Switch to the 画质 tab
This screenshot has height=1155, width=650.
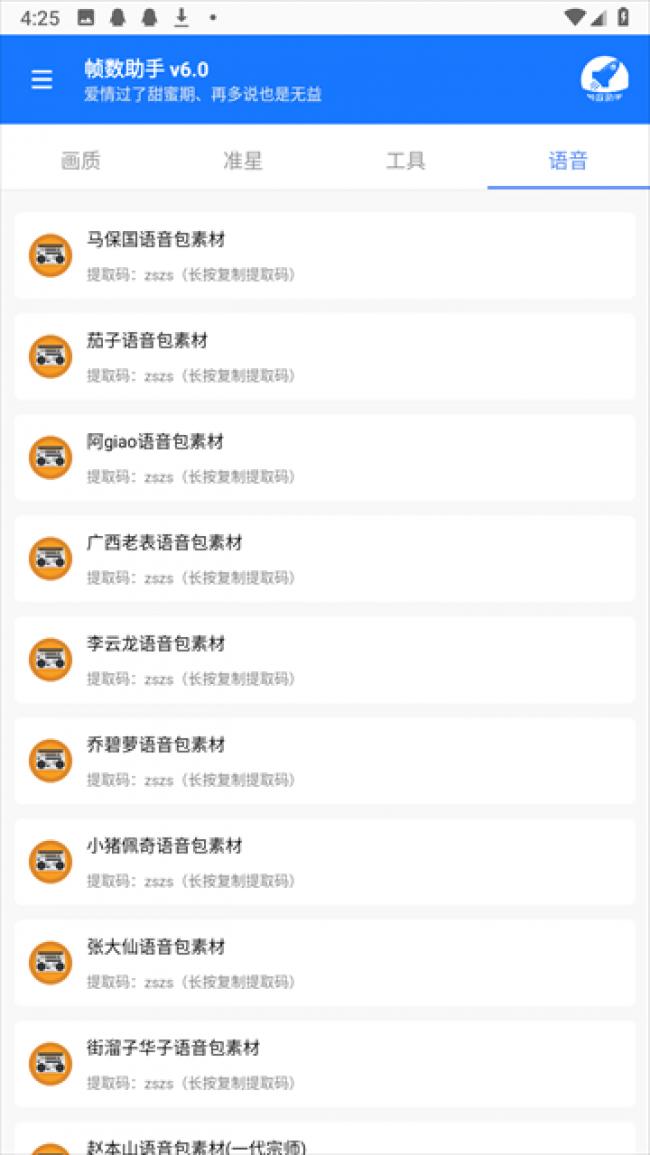coord(81,160)
